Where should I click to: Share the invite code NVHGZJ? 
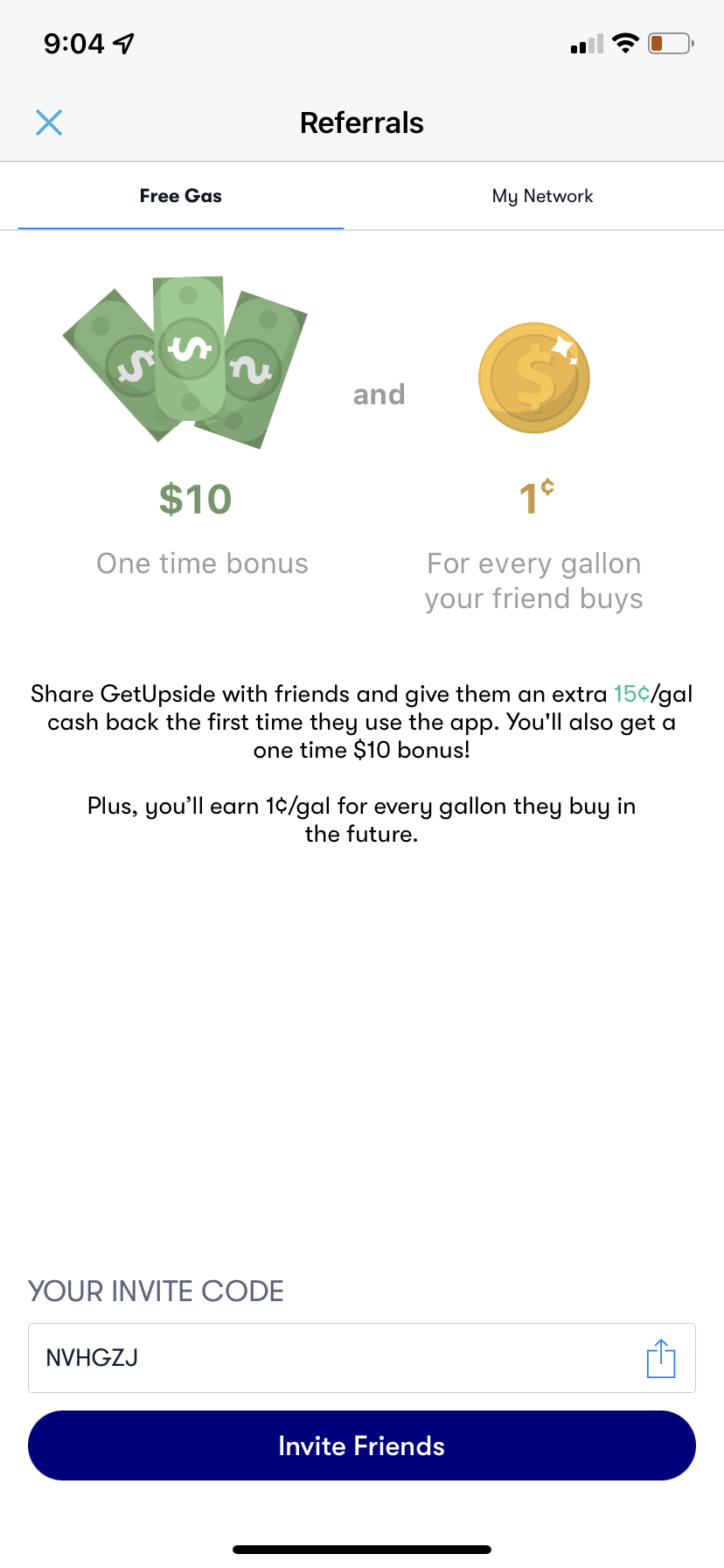click(x=661, y=1358)
